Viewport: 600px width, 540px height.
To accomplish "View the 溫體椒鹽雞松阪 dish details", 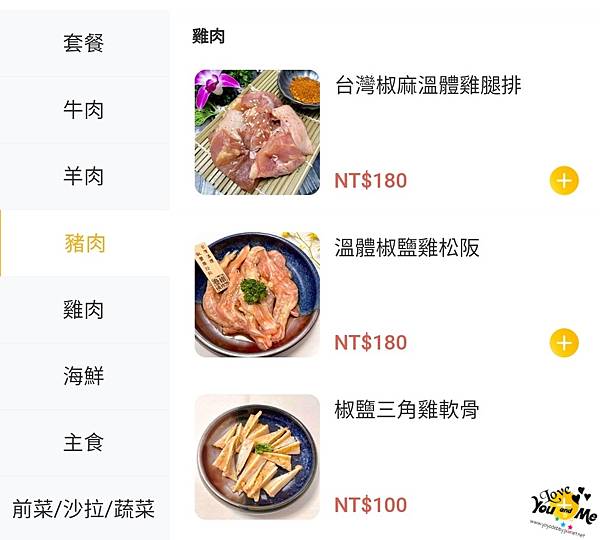I will 407,248.
